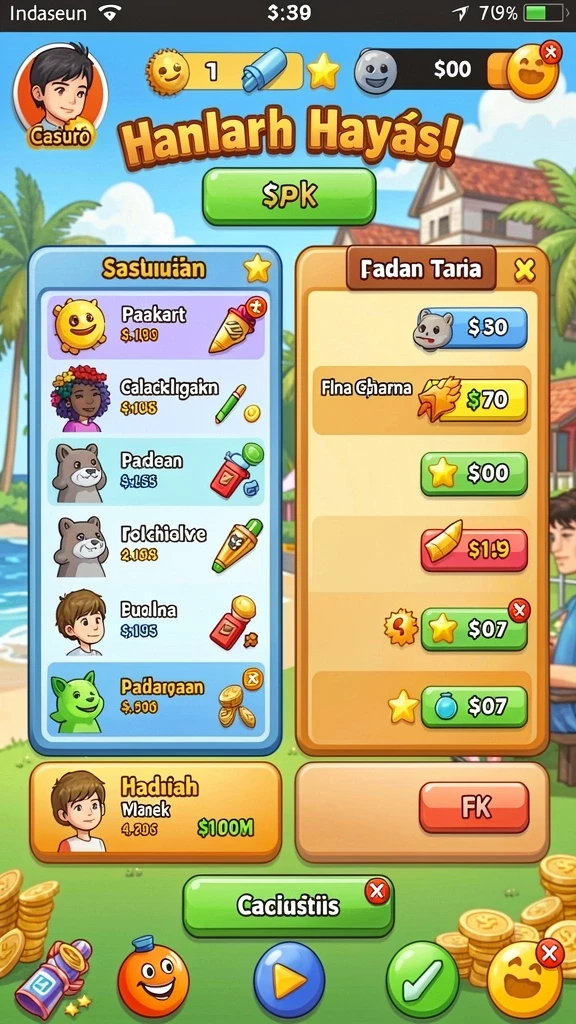The height and width of the screenshot is (1024, 576).
Task: Tap the green SPK button
Action: (289, 197)
